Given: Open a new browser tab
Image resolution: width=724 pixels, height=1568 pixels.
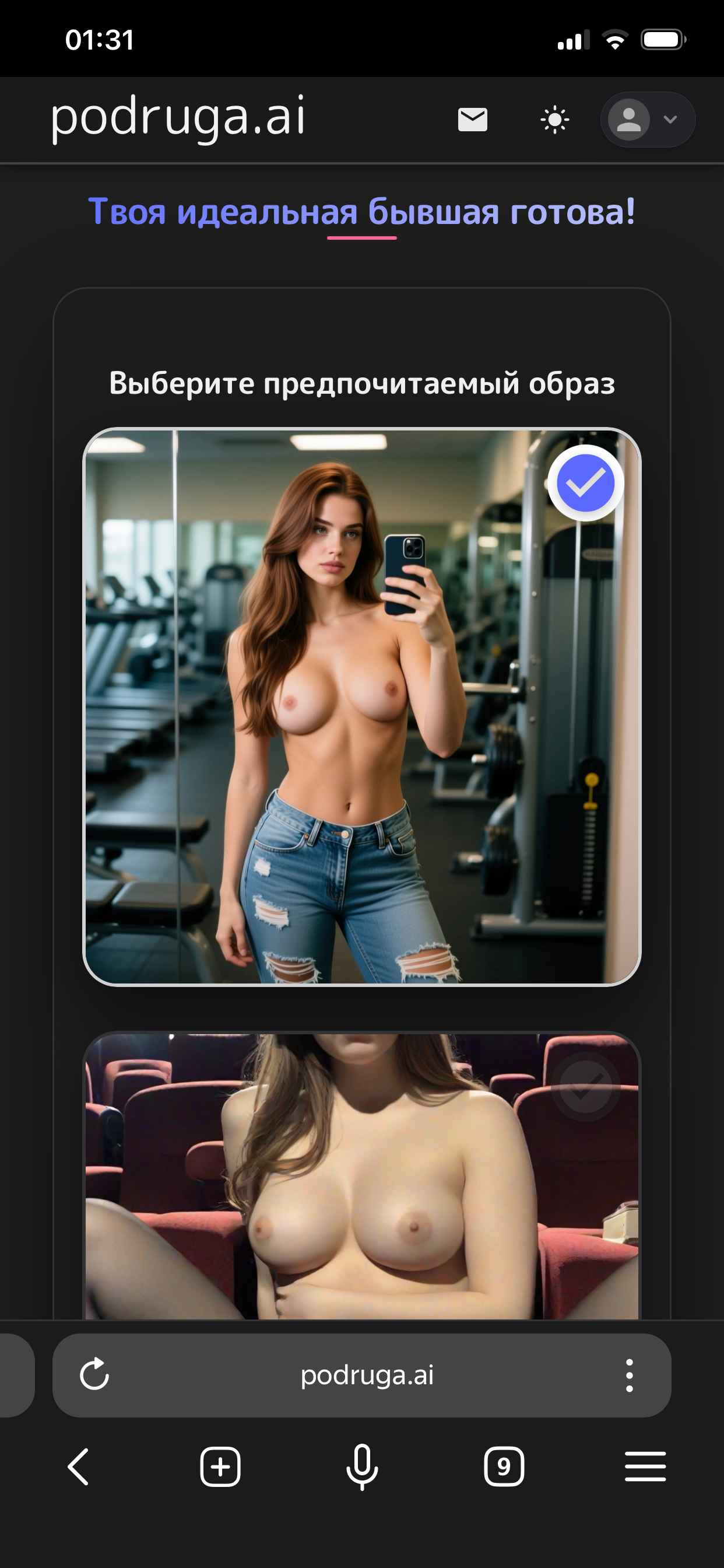Looking at the screenshot, I should coord(220,1466).
